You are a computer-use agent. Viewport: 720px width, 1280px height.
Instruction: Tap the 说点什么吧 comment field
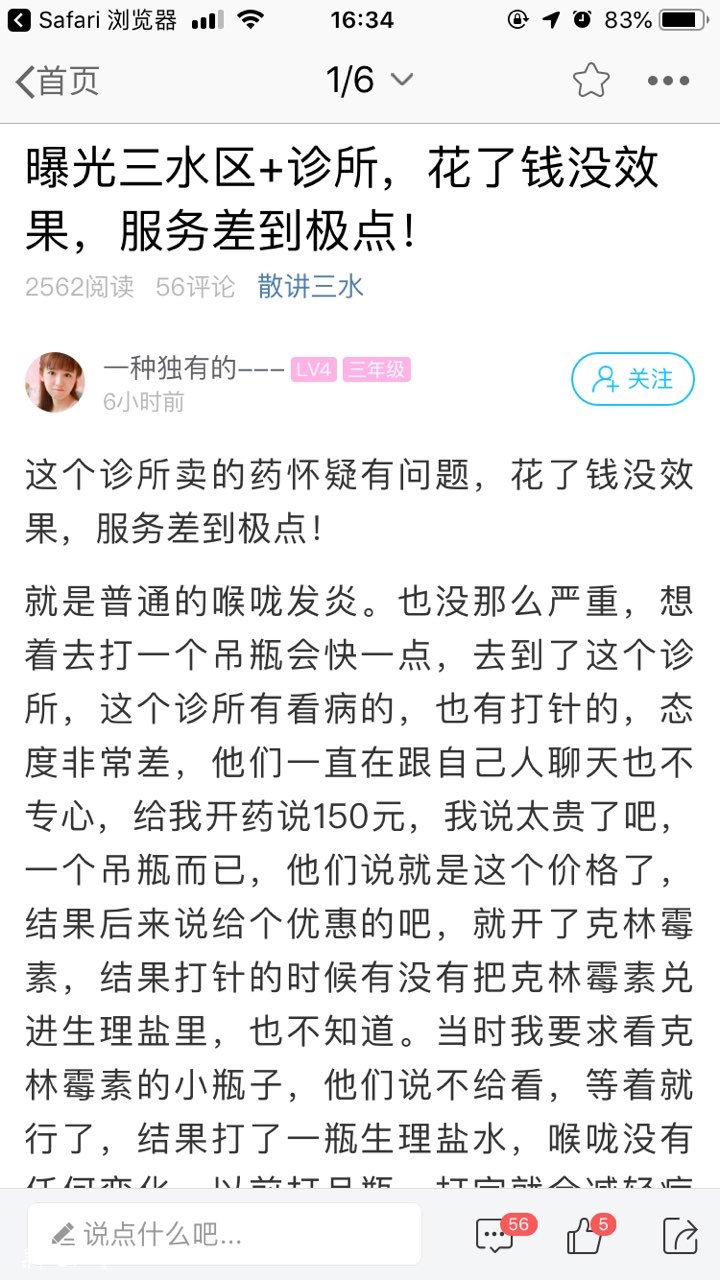[224, 1234]
